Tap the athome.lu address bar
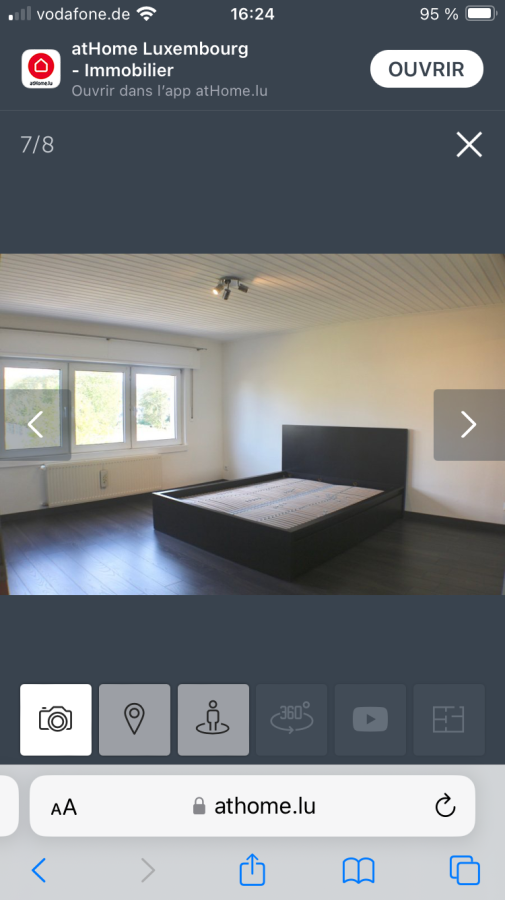This screenshot has width=505, height=900. click(252, 806)
